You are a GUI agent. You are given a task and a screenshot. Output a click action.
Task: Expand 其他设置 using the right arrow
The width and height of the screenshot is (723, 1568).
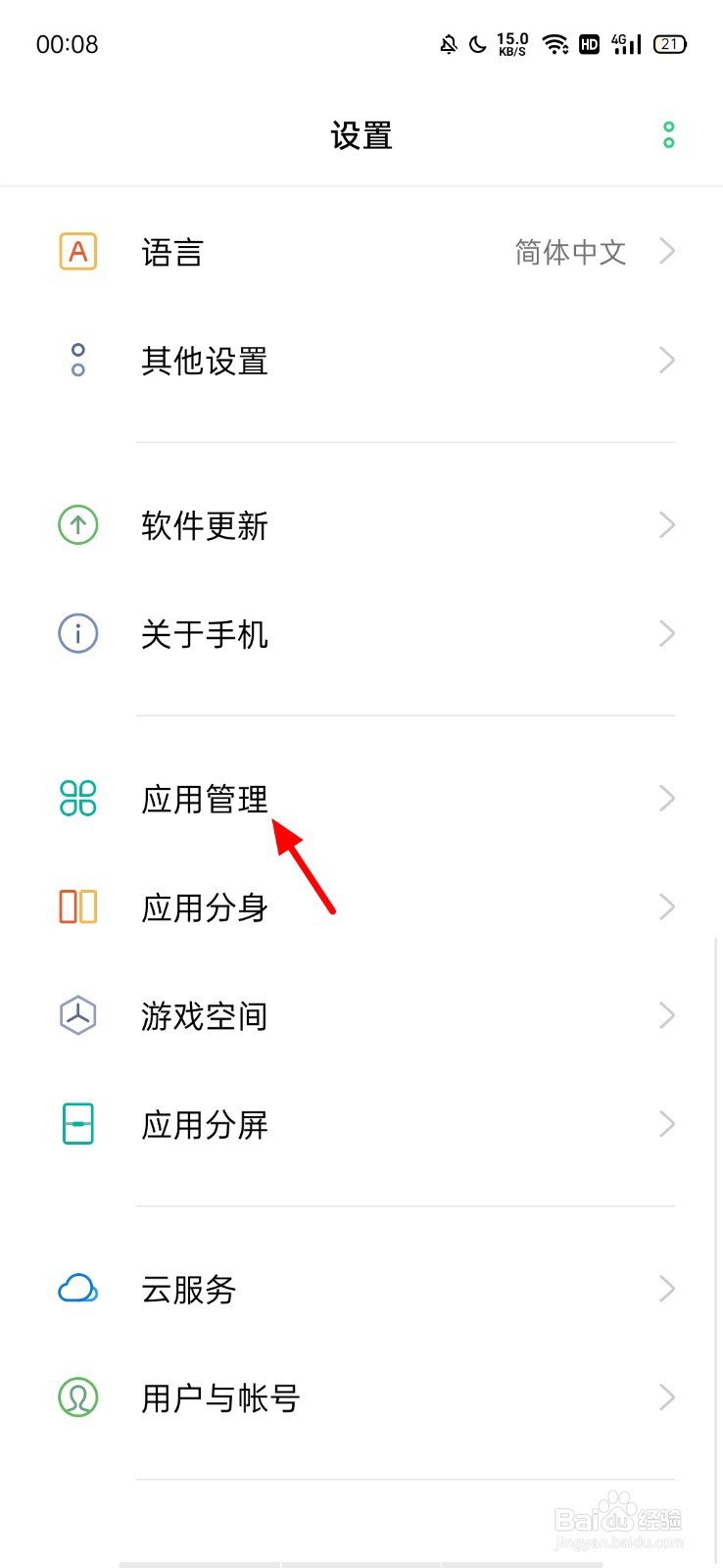coord(667,360)
